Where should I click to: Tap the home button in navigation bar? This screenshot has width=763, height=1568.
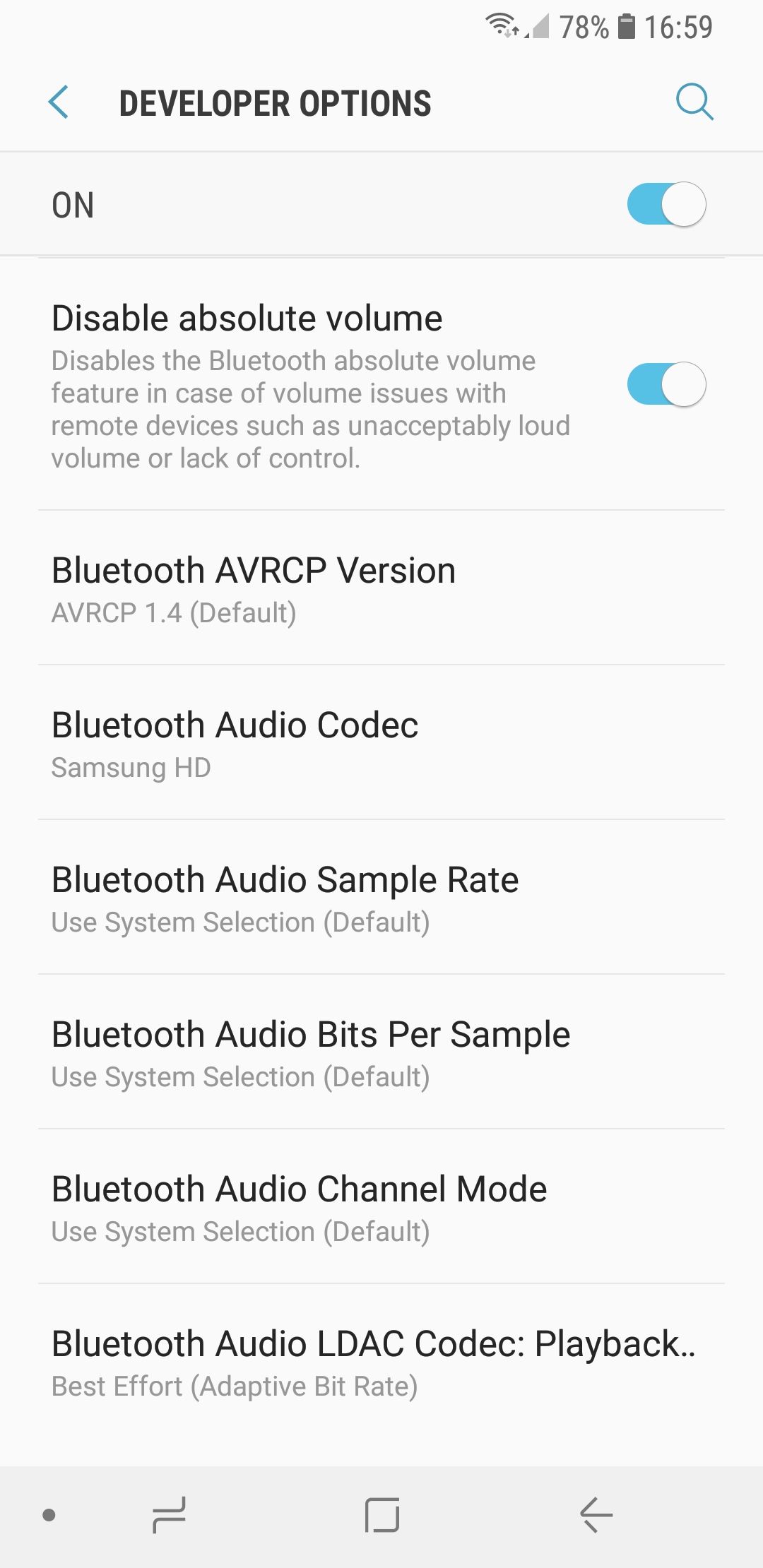coord(382,1514)
